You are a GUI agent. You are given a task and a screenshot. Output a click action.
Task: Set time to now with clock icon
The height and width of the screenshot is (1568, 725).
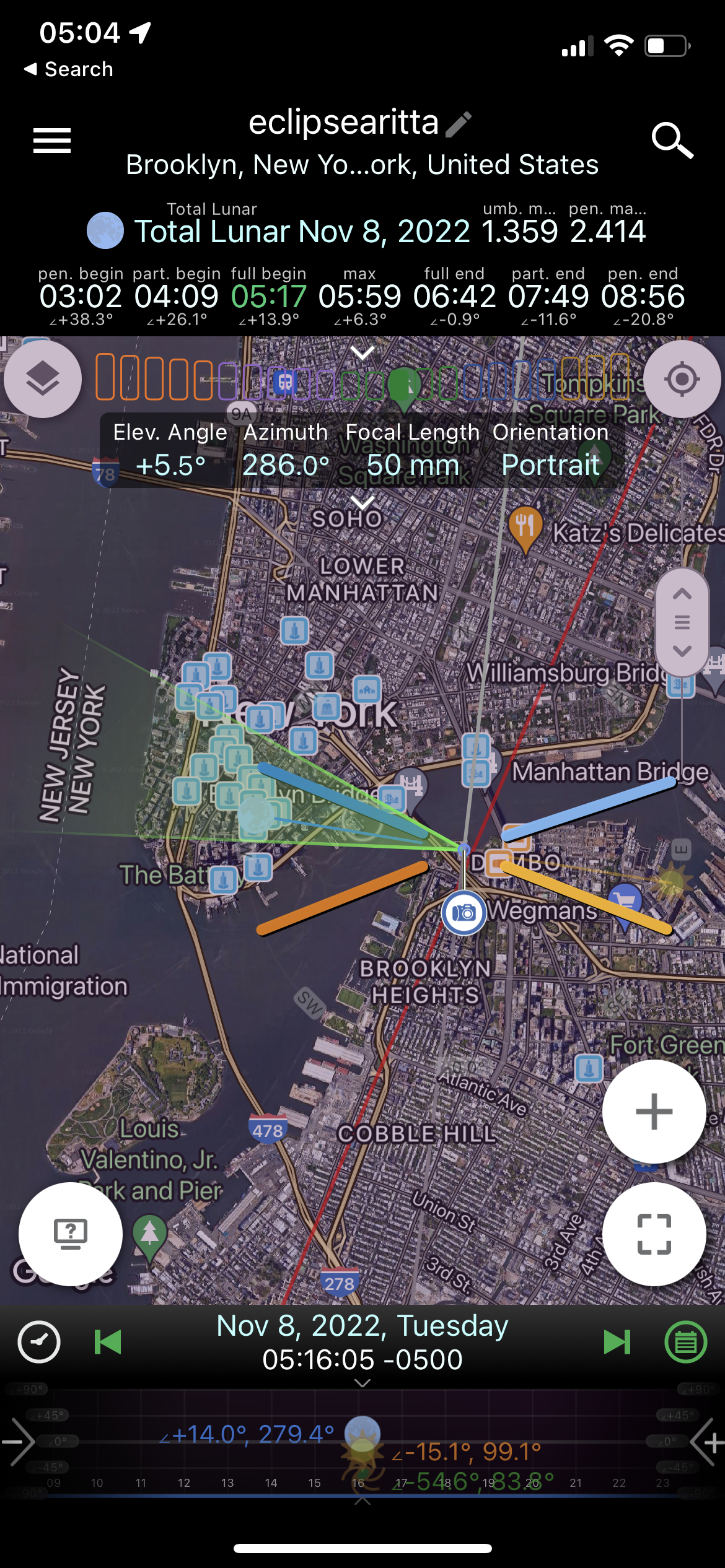coord(39,1343)
